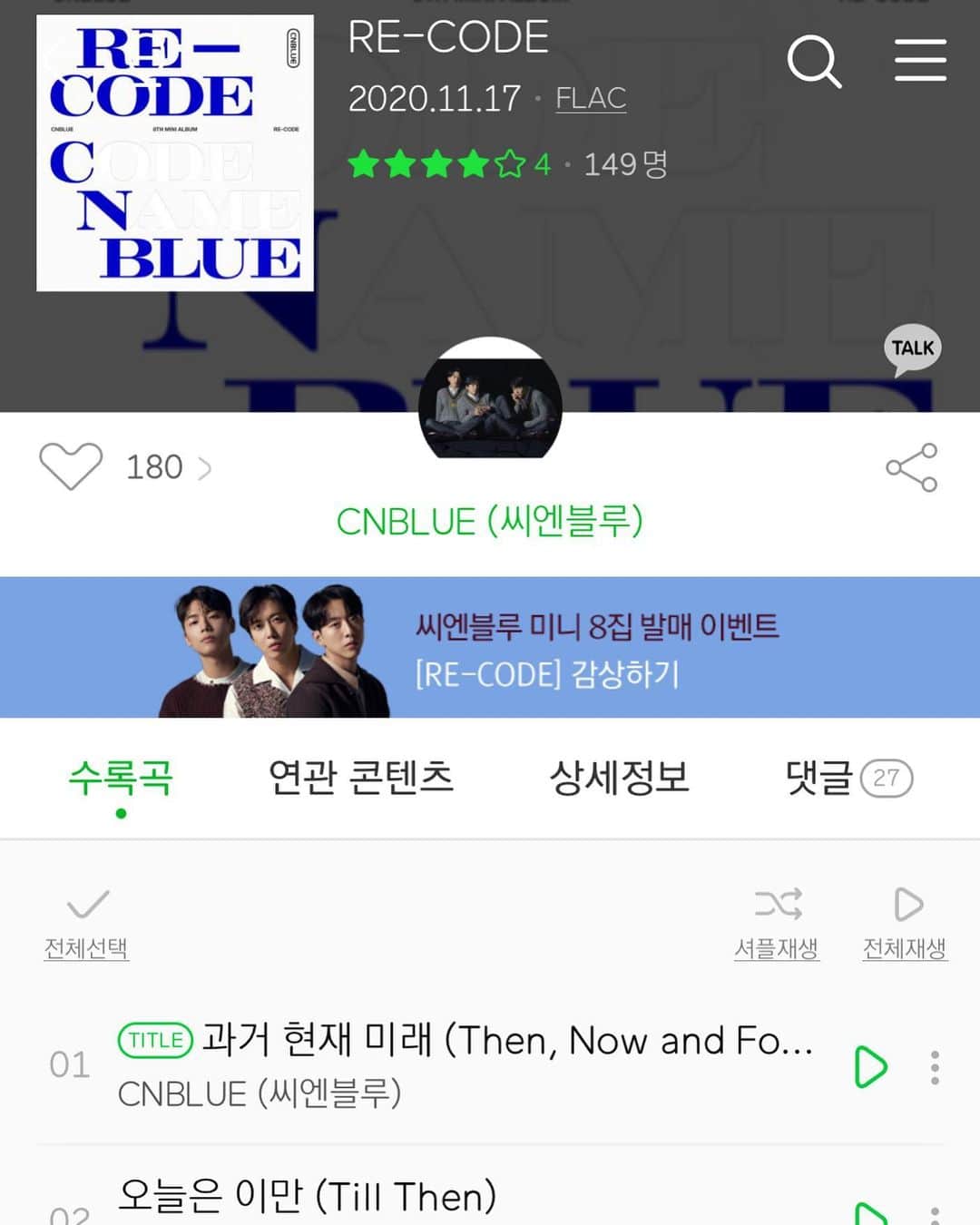Image resolution: width=980 pixels, height=1225 pixels.
Task: Switch to the 수록곡 tab
Action: (x=121, y=778)
